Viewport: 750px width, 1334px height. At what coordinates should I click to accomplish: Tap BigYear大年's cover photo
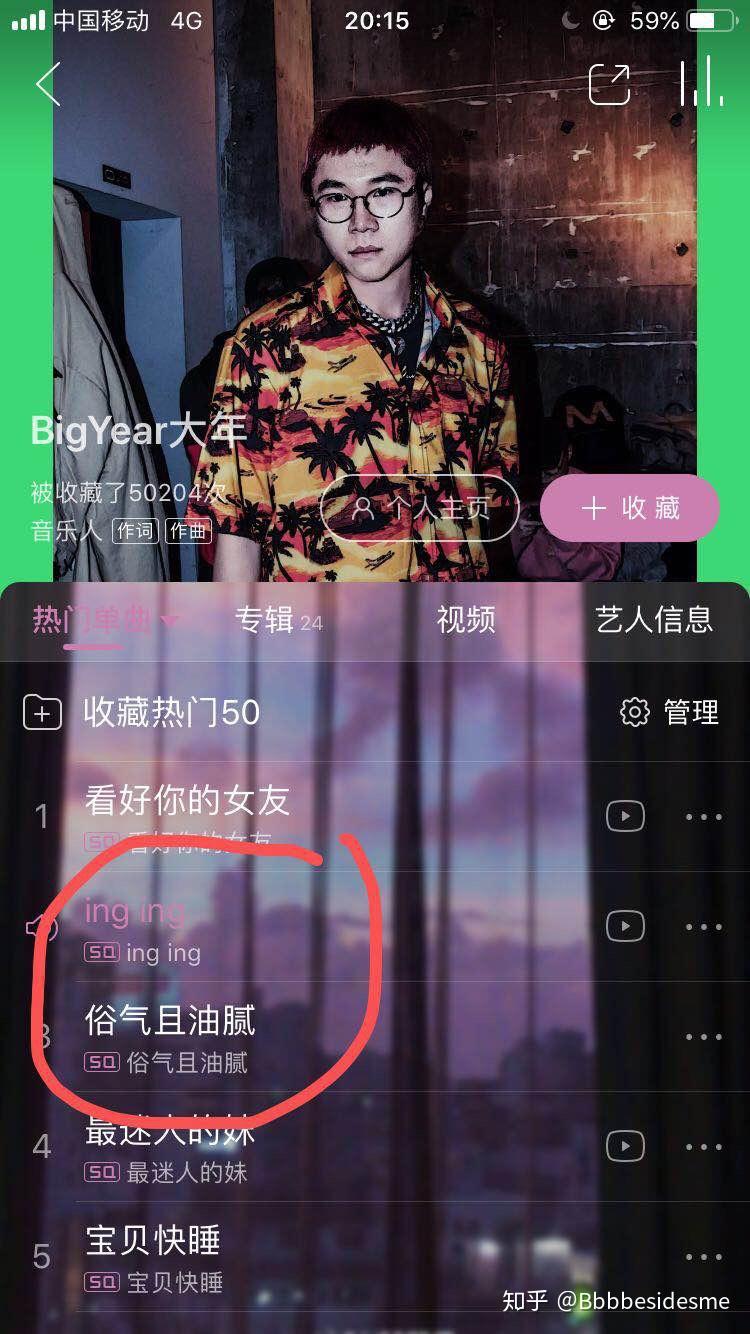(x=375, y=280)
